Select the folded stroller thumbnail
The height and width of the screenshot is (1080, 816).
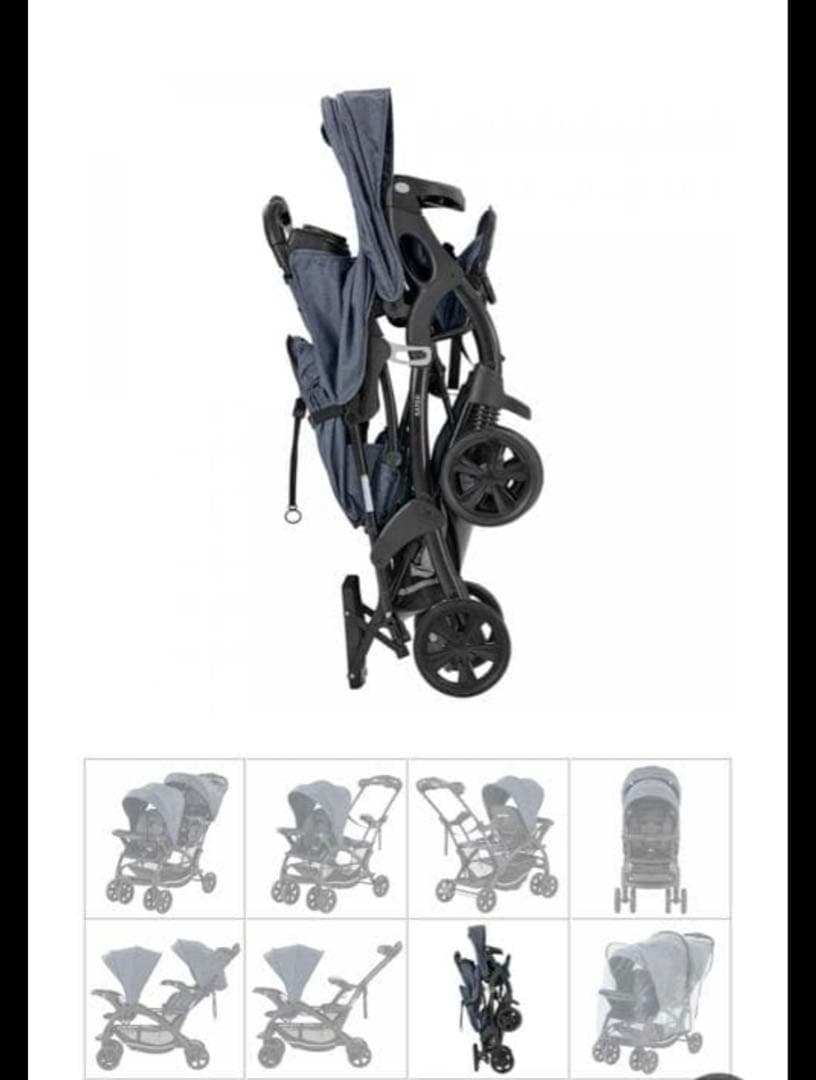tap(488, 998)
